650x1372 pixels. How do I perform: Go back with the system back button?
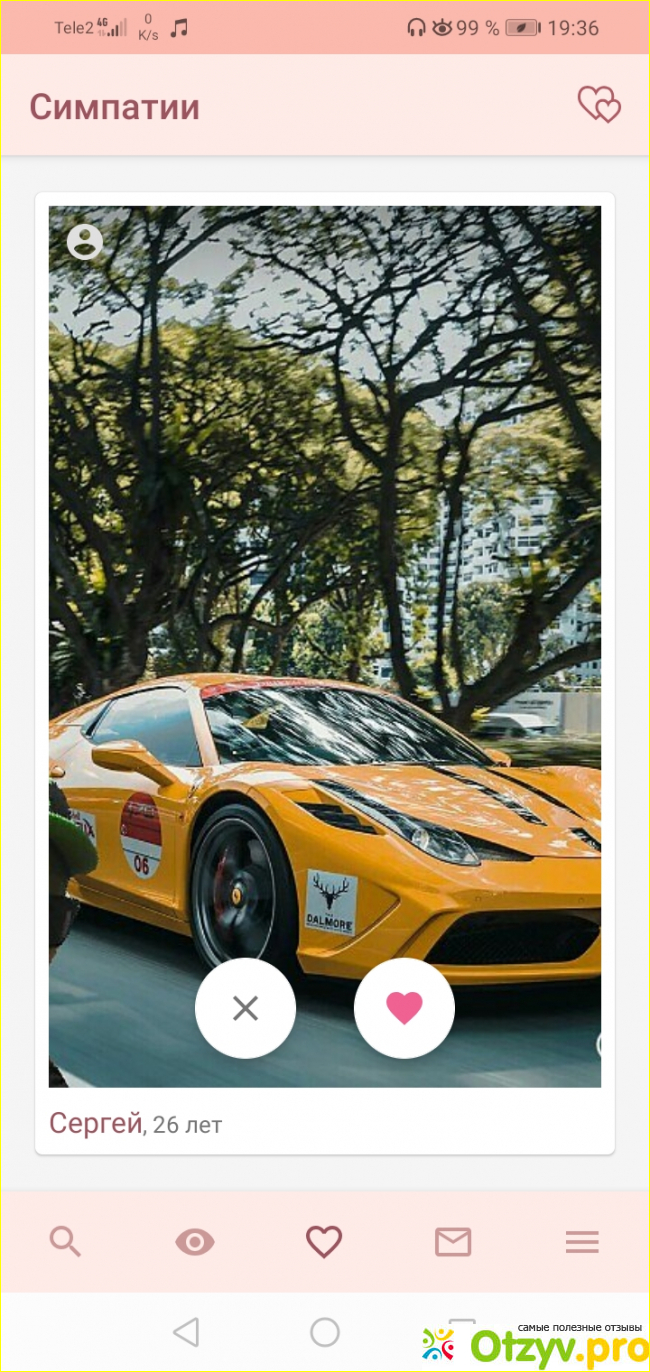point(186,1332)
